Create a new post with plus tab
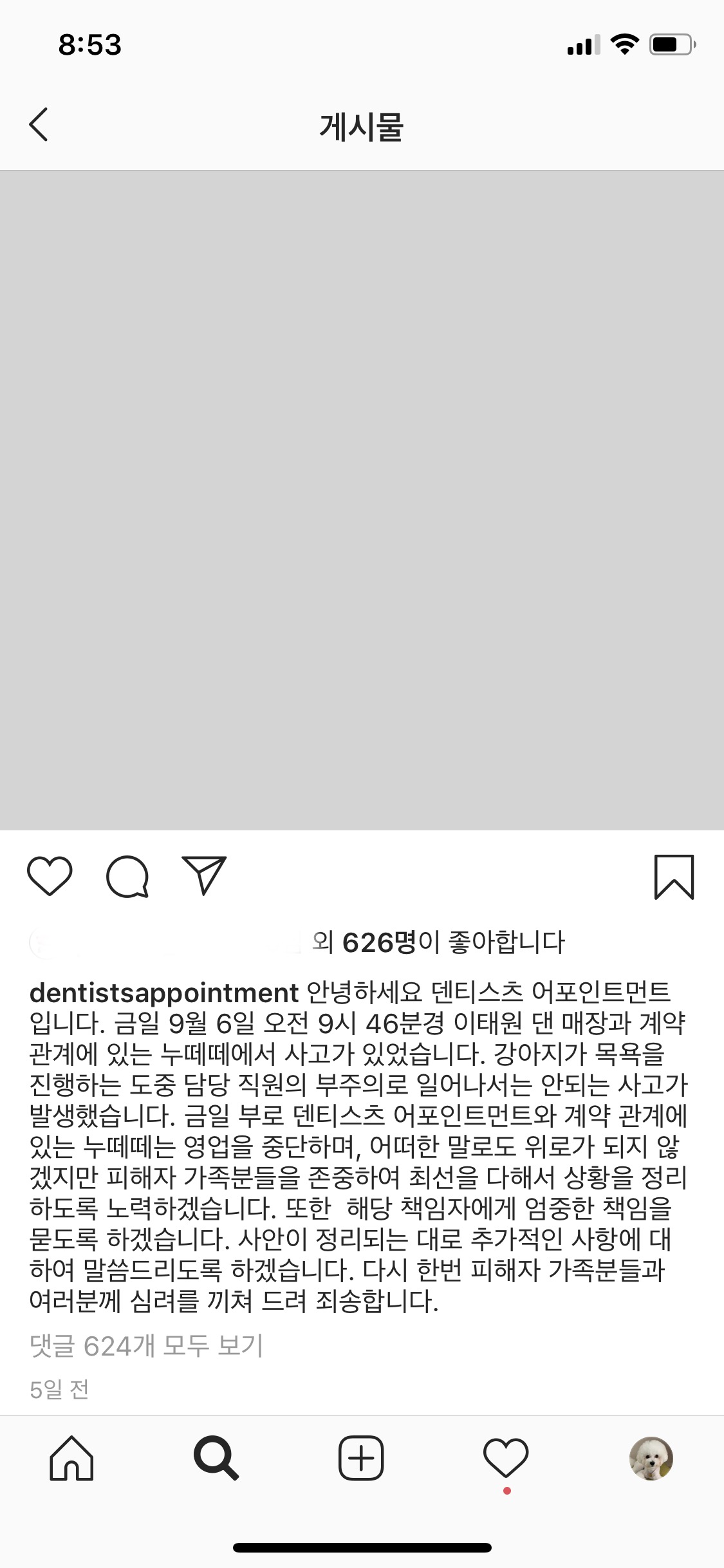The height and width of the screenshot is (1568, 724). tap(361, 1459)
